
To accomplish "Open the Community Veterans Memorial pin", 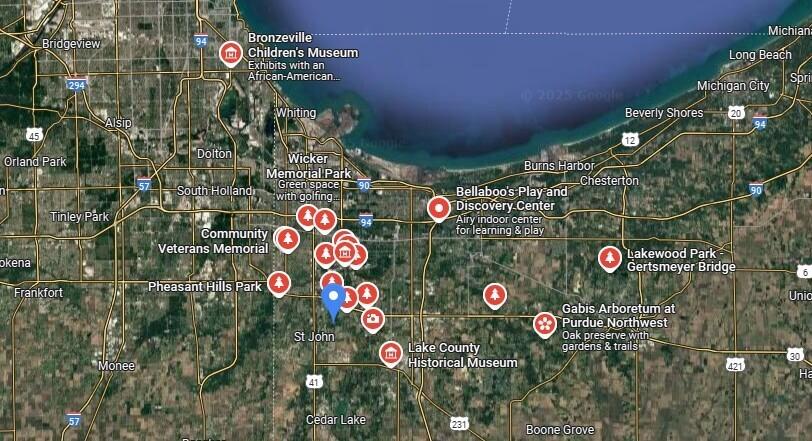I will point(287,239).
